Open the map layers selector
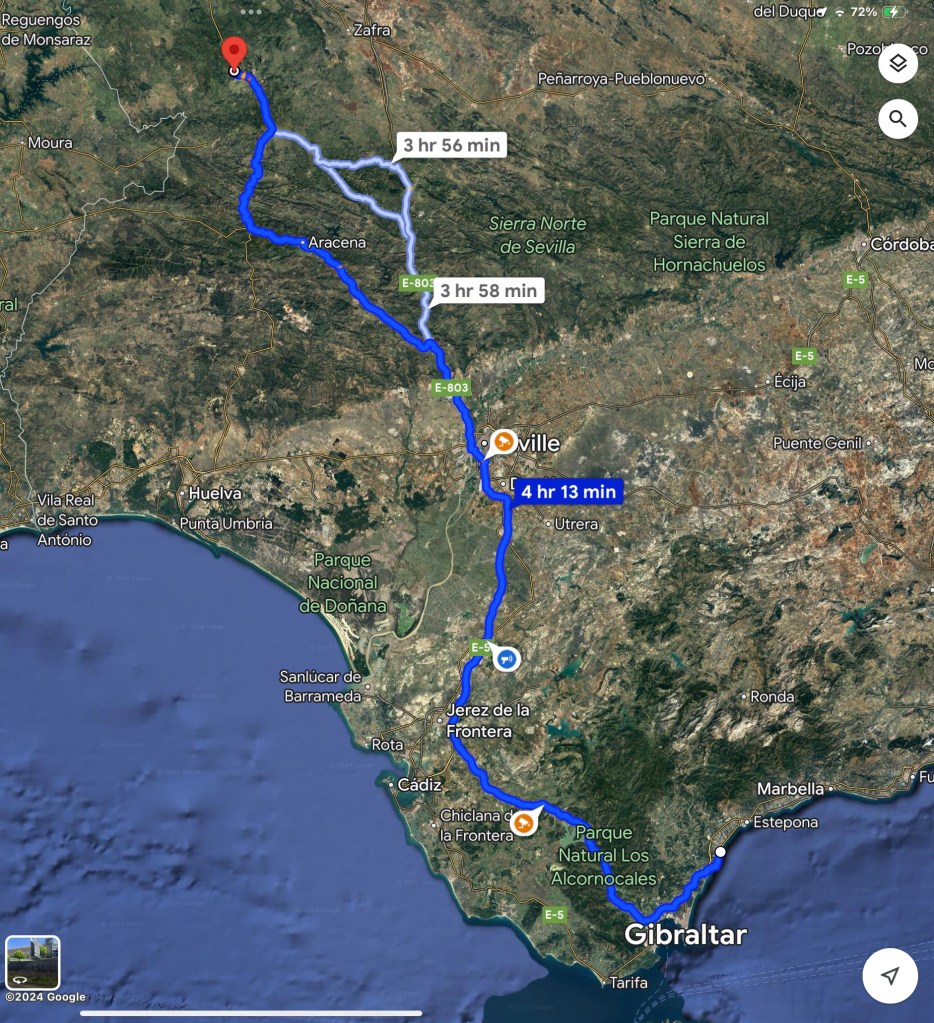The height and width of the screenshot is (1023, 934). [x=897, y=64]
